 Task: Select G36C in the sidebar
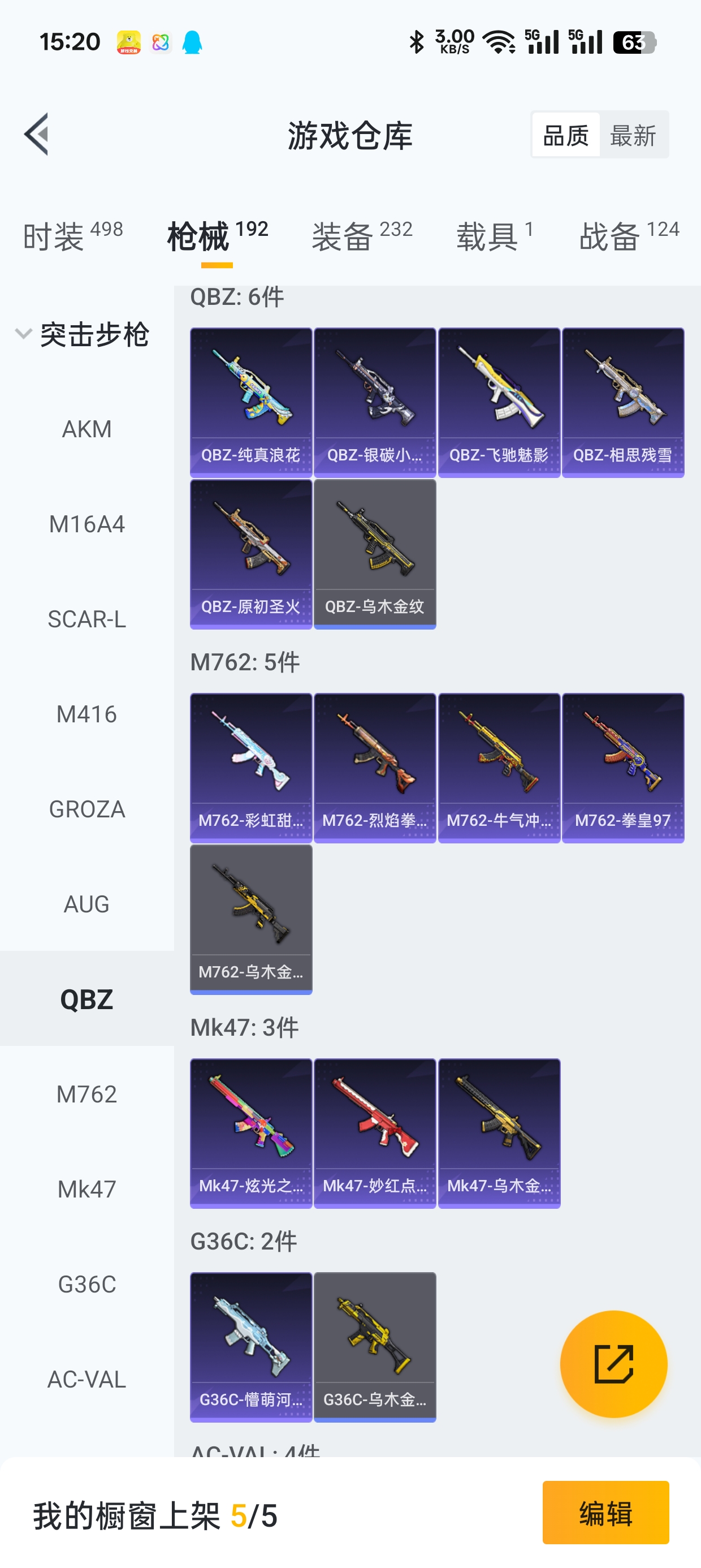[x=87, y=1283]
